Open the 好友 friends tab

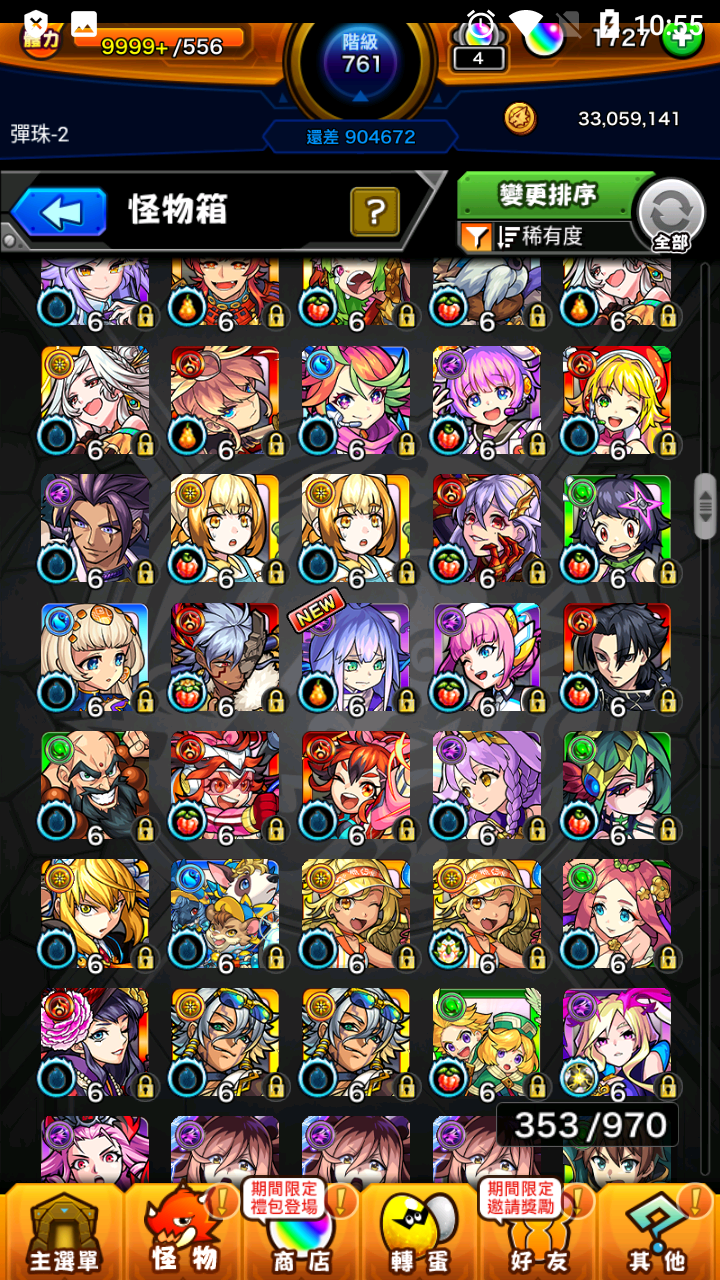(x=537, y=1232)
